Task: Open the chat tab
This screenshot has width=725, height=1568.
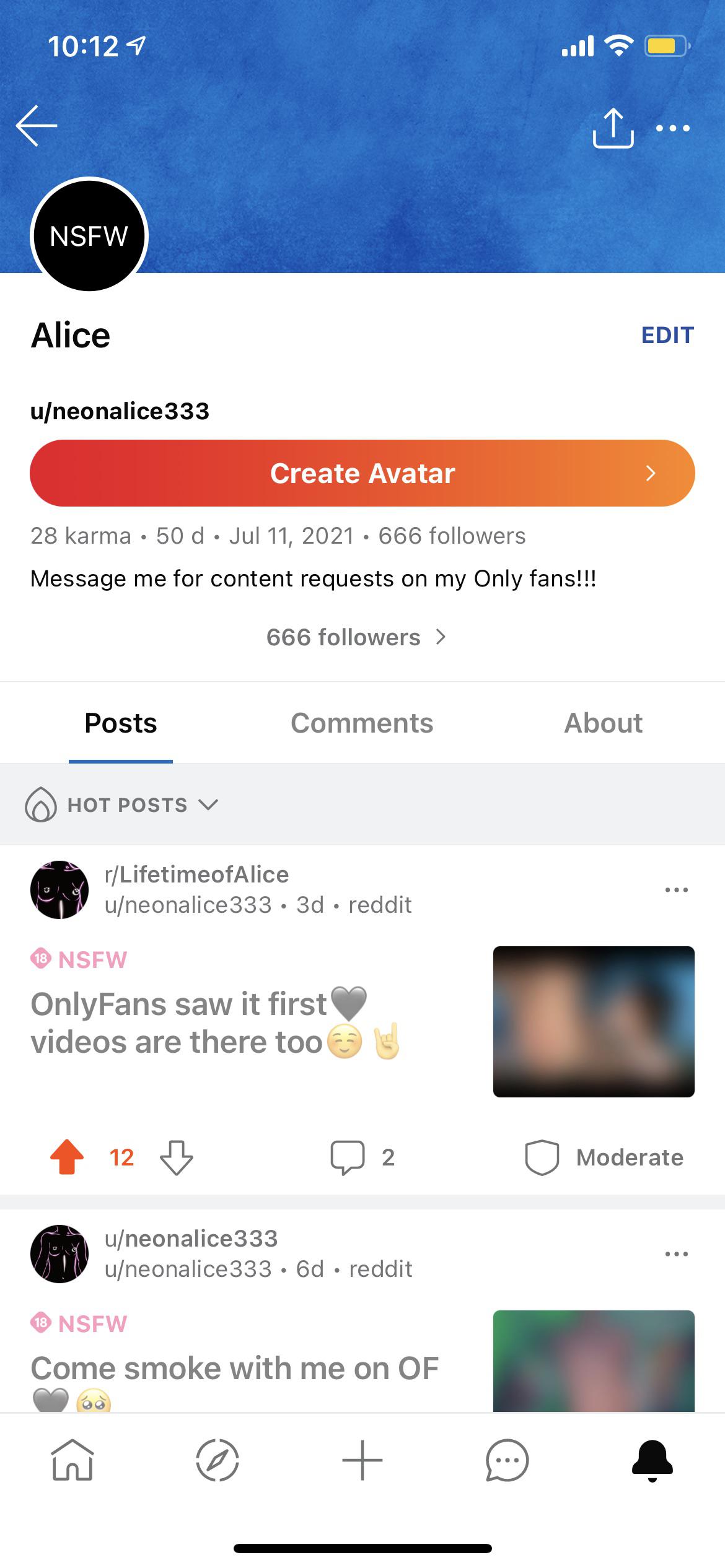Action: [x=507, y=1460]
